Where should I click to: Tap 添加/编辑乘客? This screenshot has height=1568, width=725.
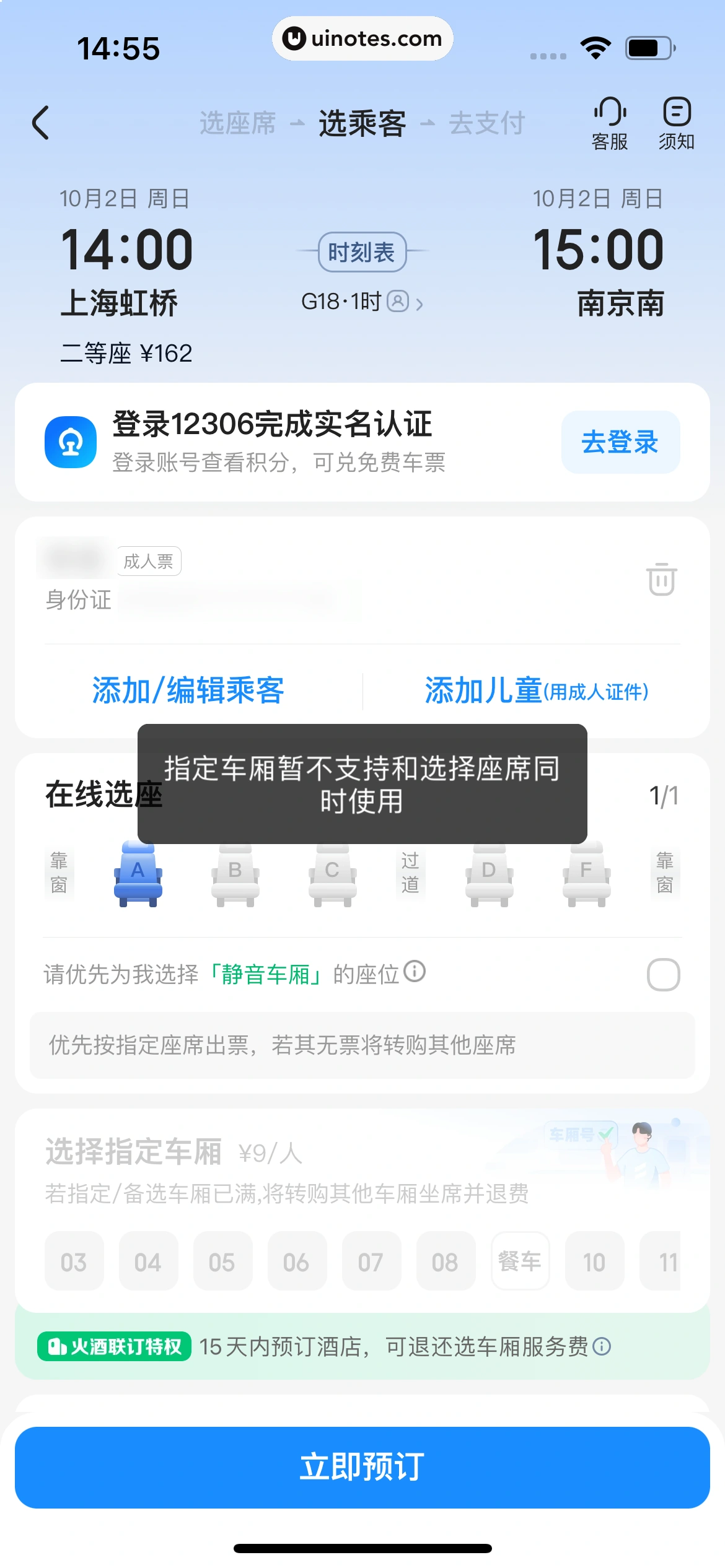188,690
